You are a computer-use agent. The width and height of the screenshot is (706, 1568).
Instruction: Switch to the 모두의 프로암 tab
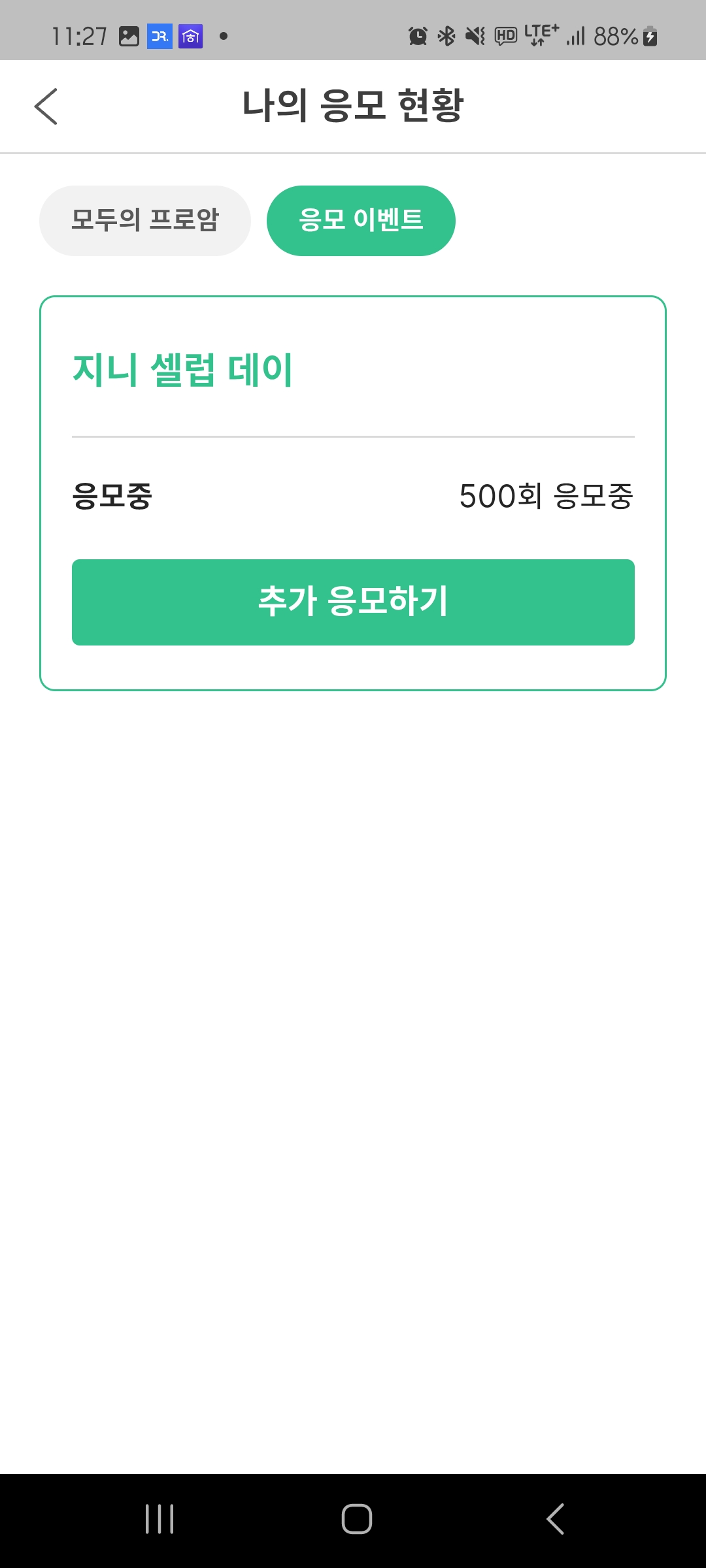click(x=144, y=220)
